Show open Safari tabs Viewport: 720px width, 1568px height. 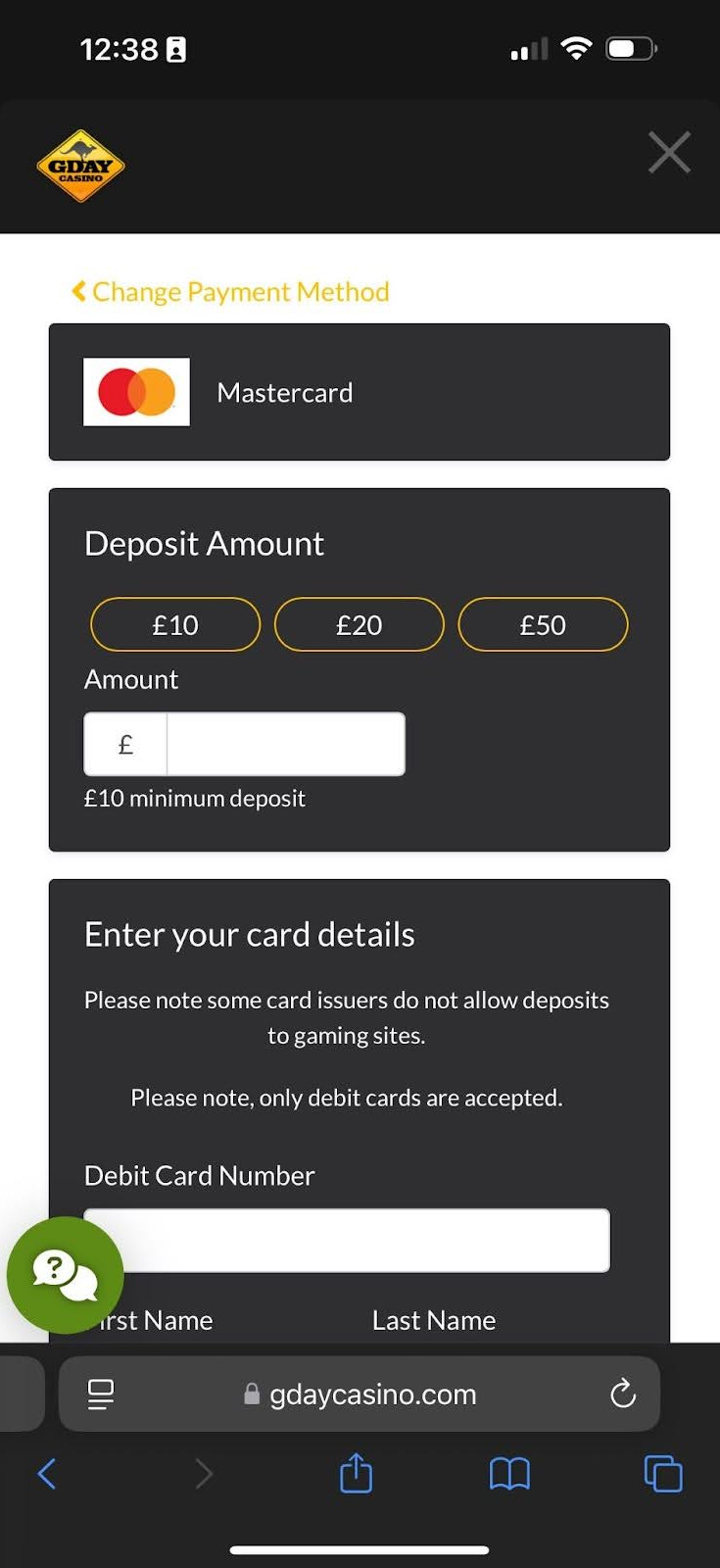(x=663, y=1473)
